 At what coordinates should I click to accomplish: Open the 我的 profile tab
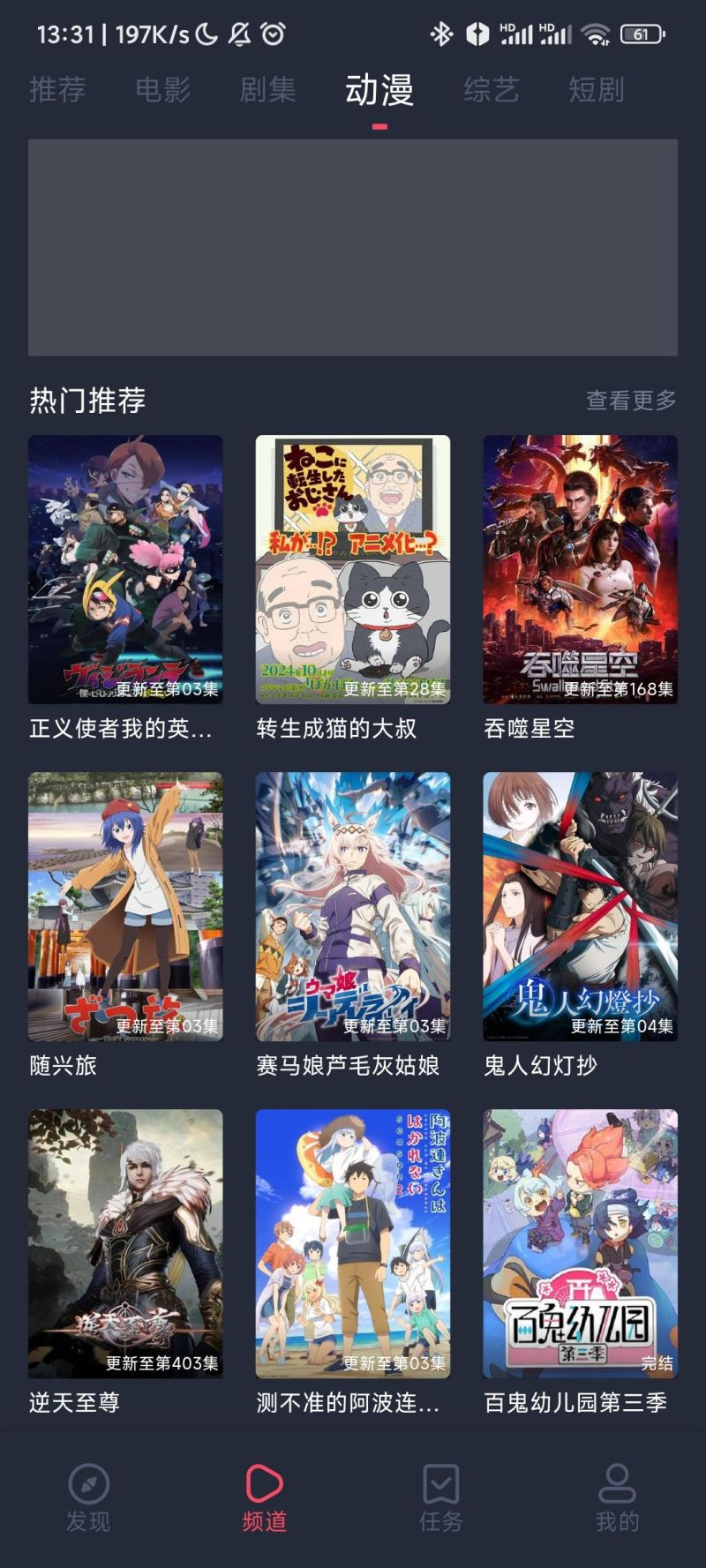coord(617,1498)
